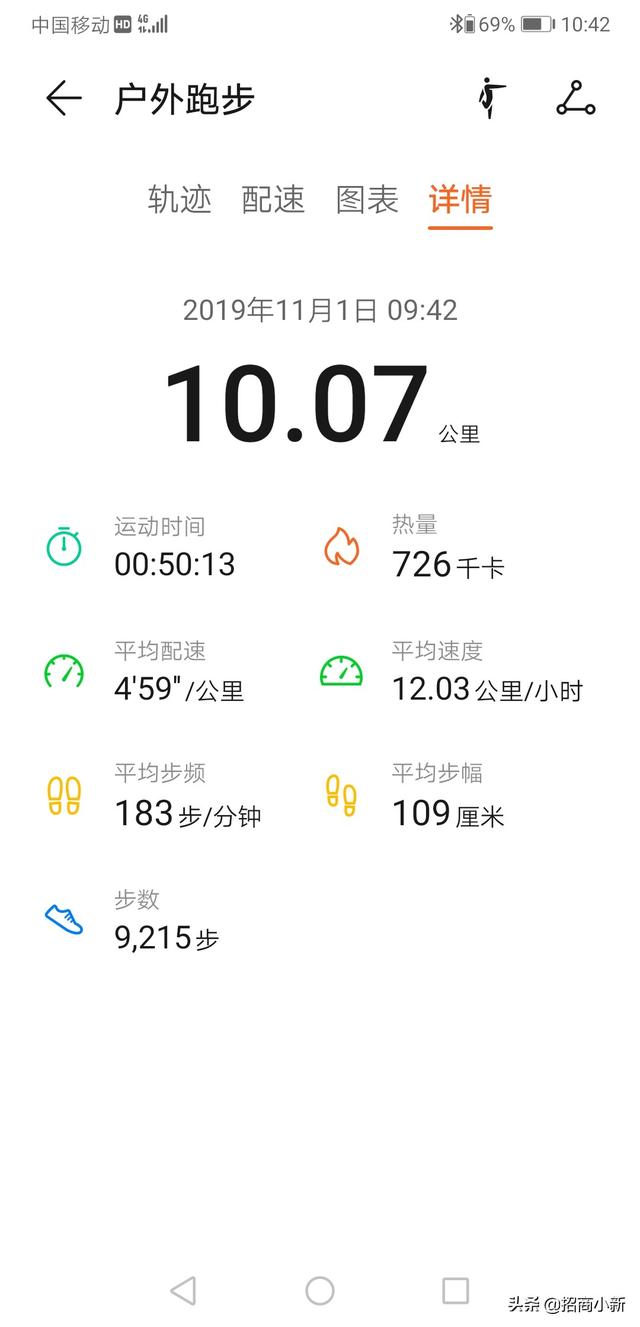Go to home via circle button
This screenshot has height=1327, width=640.
pos(320,1291)
